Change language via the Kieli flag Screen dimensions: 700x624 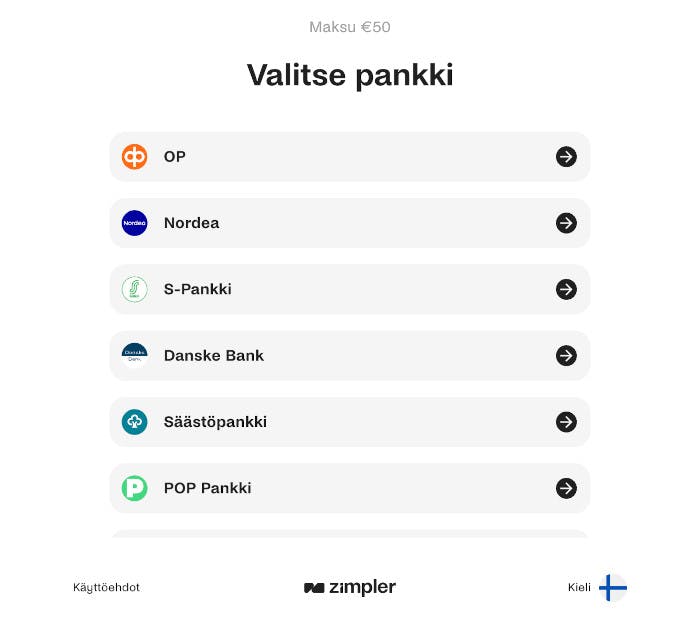click(x=612, y=588)
